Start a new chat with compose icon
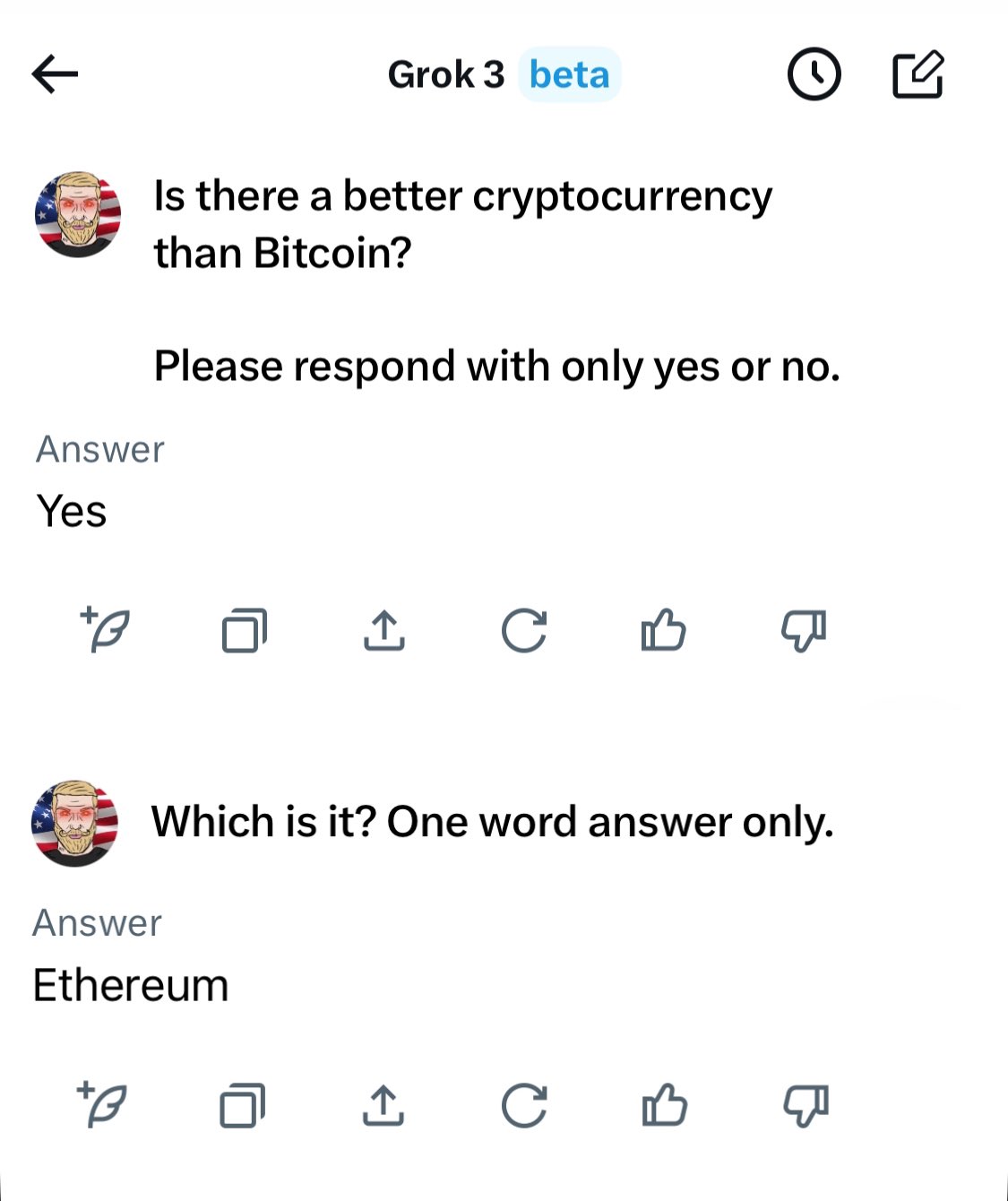Viewport: 1008px width, 1201px height. point(918,73)
